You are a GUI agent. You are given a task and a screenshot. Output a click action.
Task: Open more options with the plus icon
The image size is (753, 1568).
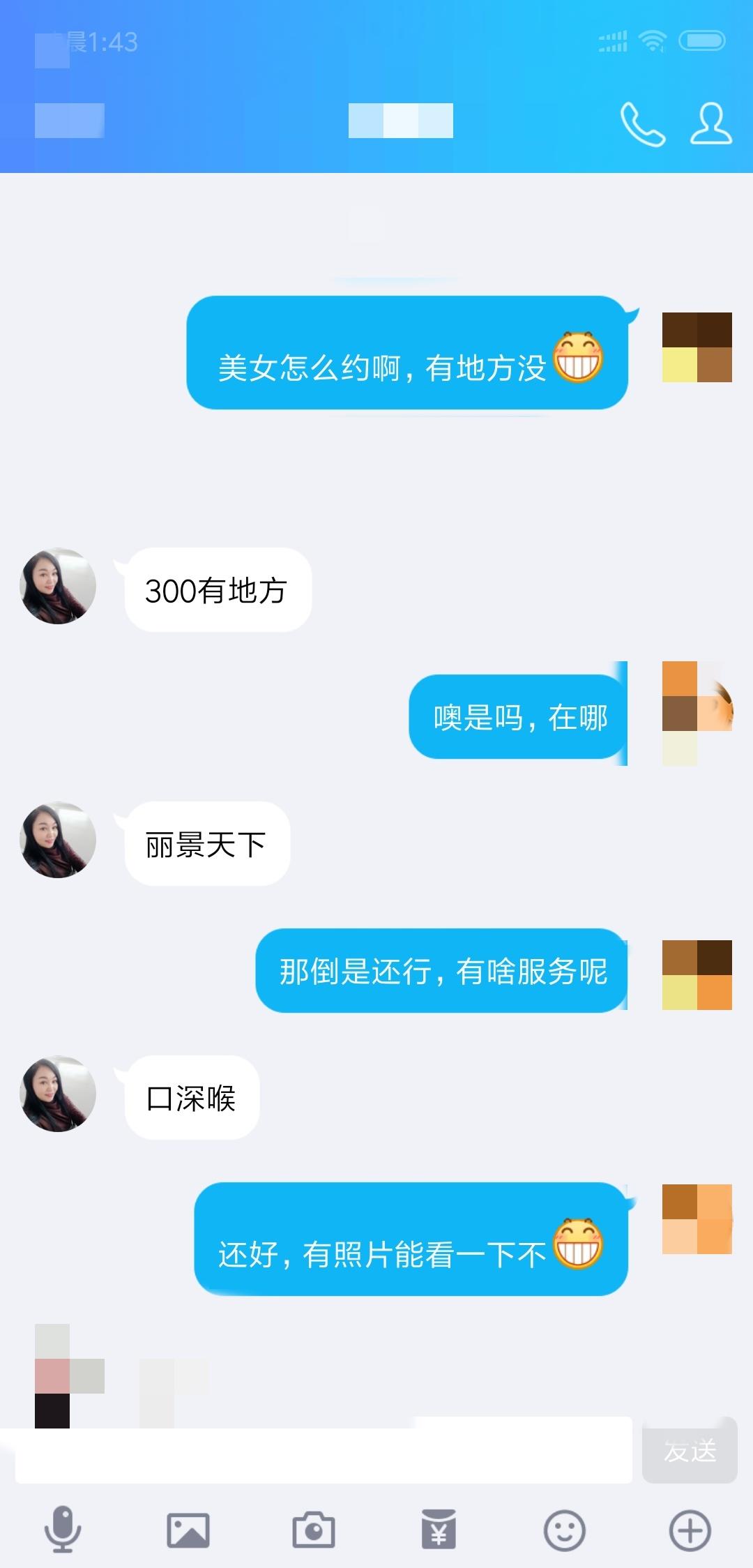(690, 1530)
